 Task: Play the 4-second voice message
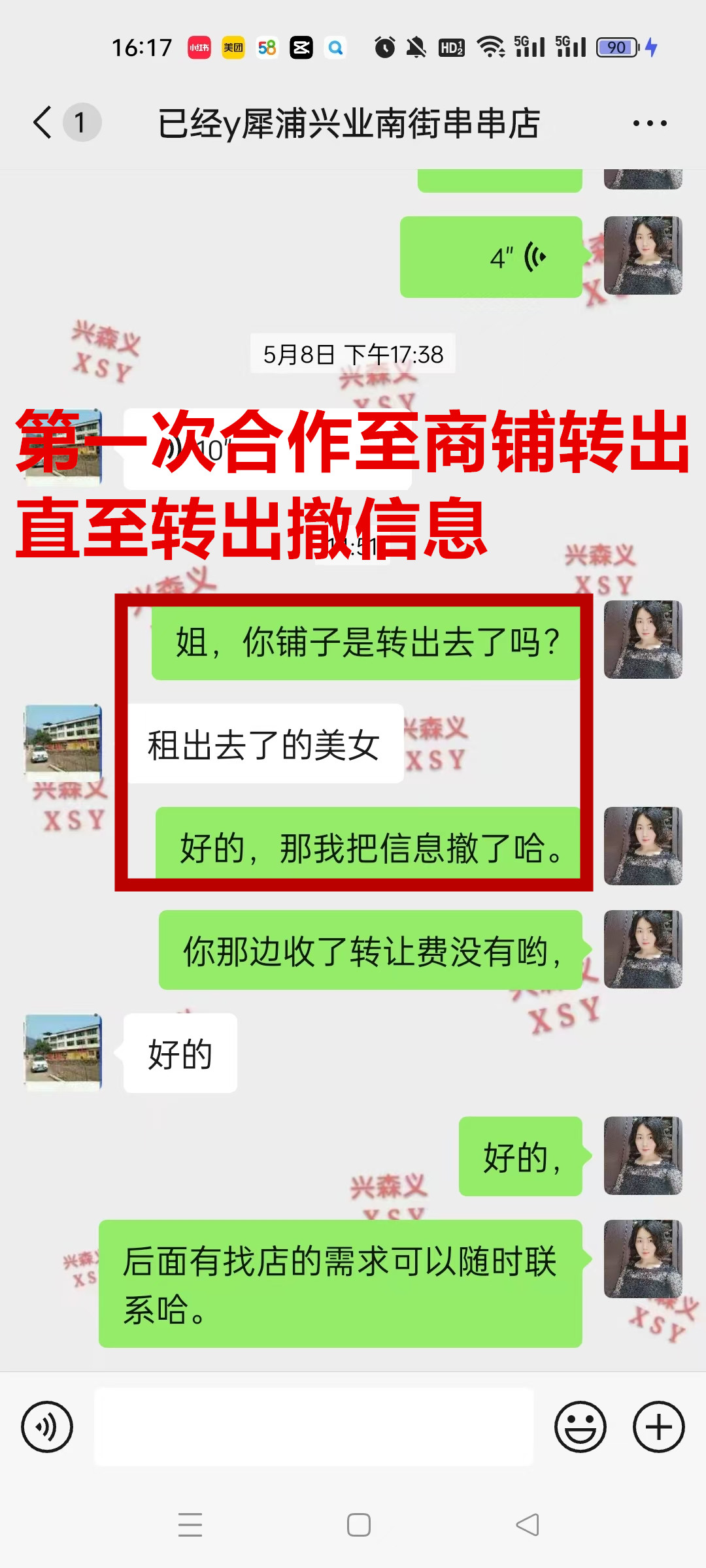[492, 257]
